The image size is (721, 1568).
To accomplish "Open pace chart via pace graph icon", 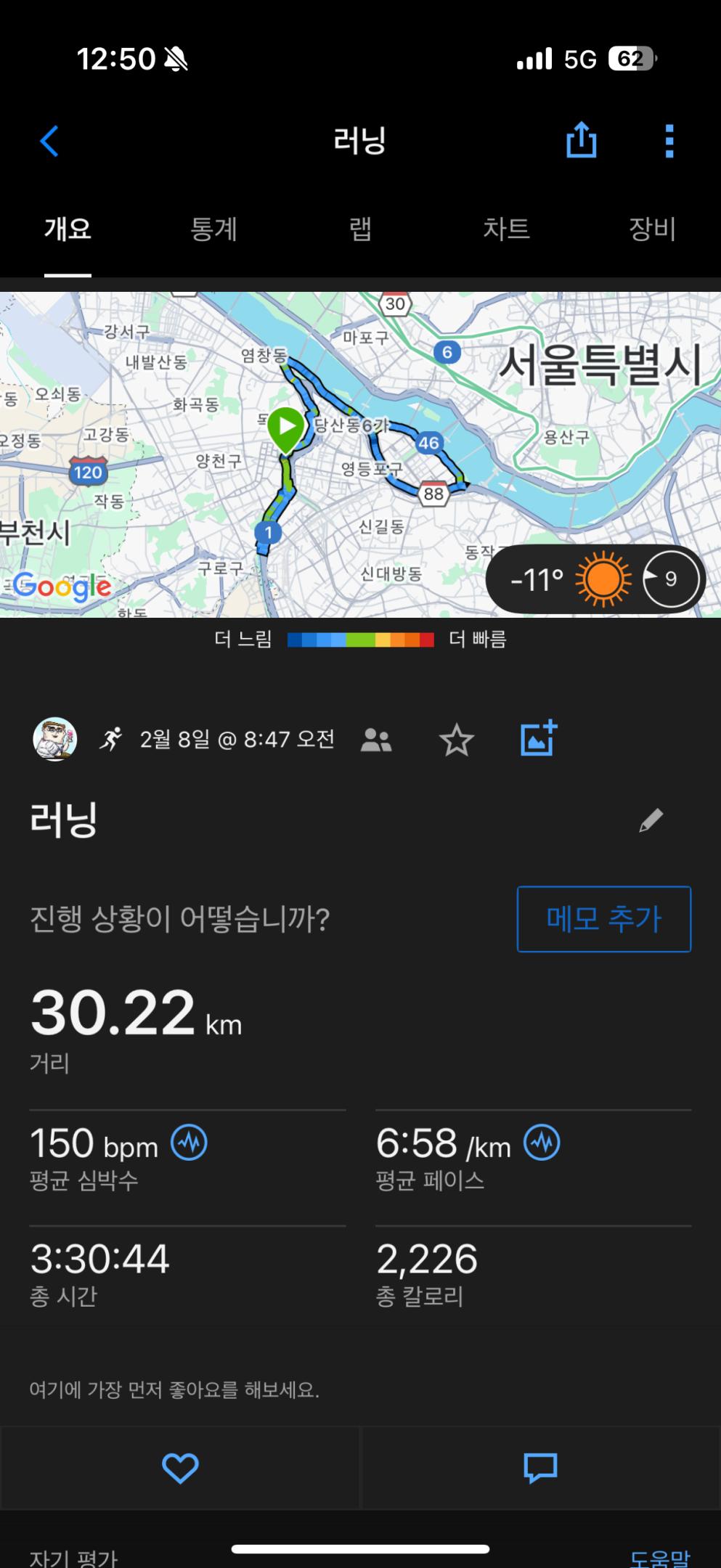I will [x=542, y=1140].
